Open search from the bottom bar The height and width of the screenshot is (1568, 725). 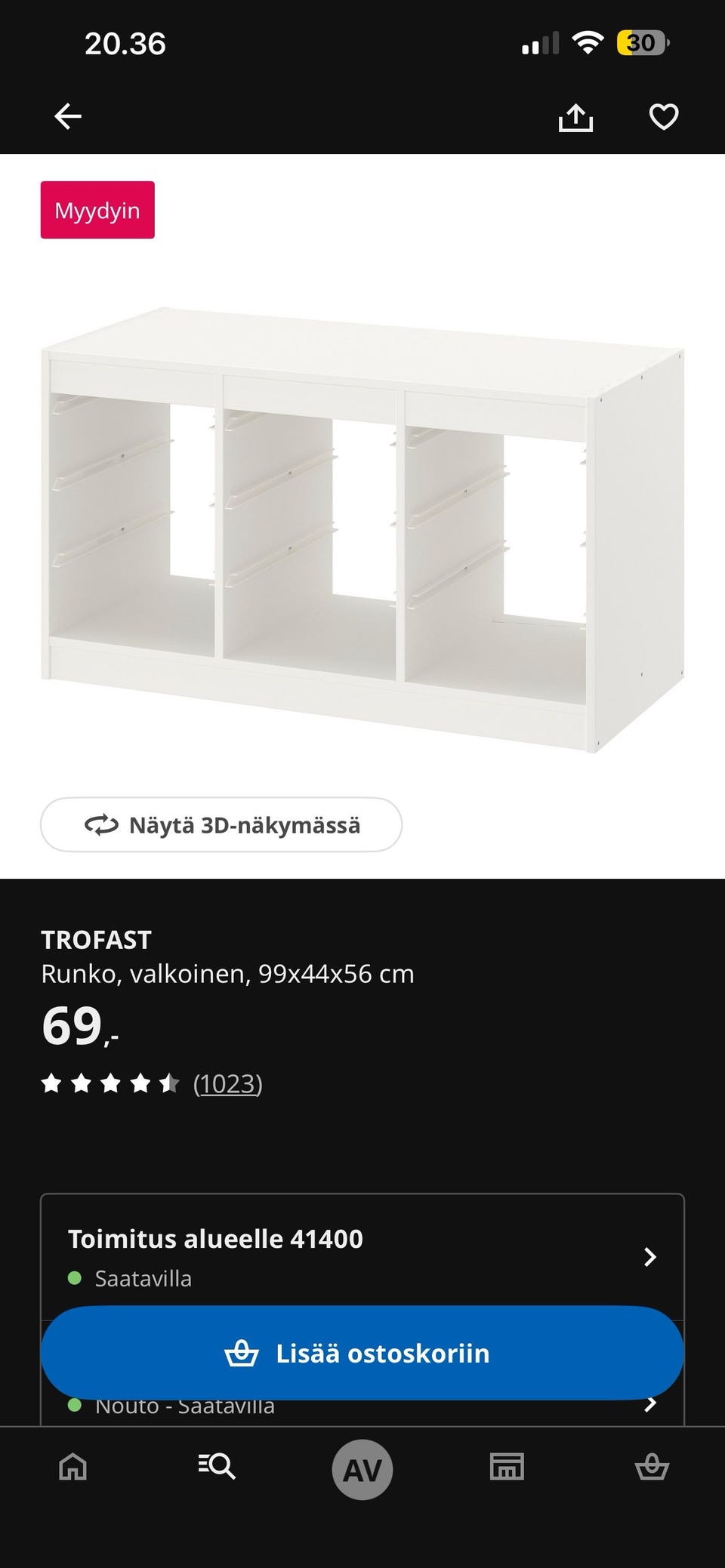[x=217, y=1468]
